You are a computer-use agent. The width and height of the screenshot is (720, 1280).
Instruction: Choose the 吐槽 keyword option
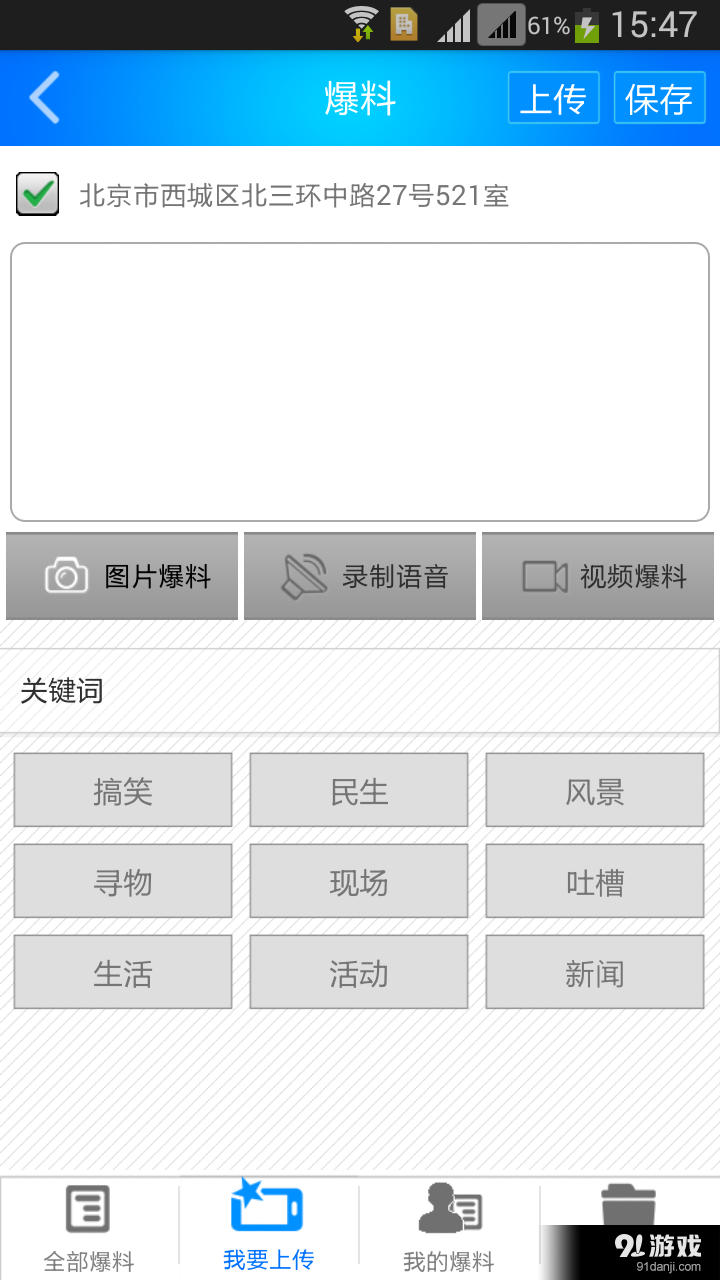pos(594,881)
